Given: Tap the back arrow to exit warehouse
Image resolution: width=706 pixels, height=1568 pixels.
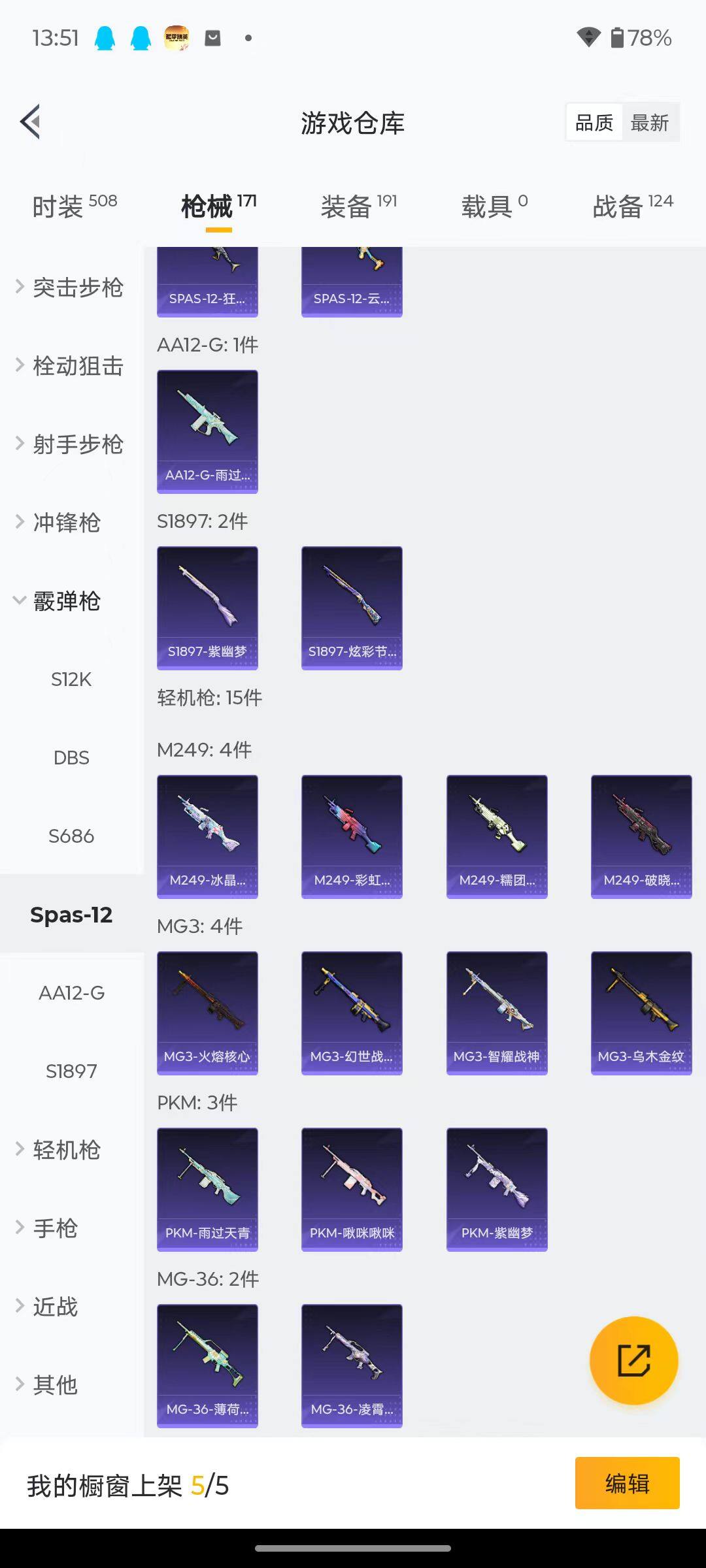Looking at the screenshot, I should coord(29,121).
